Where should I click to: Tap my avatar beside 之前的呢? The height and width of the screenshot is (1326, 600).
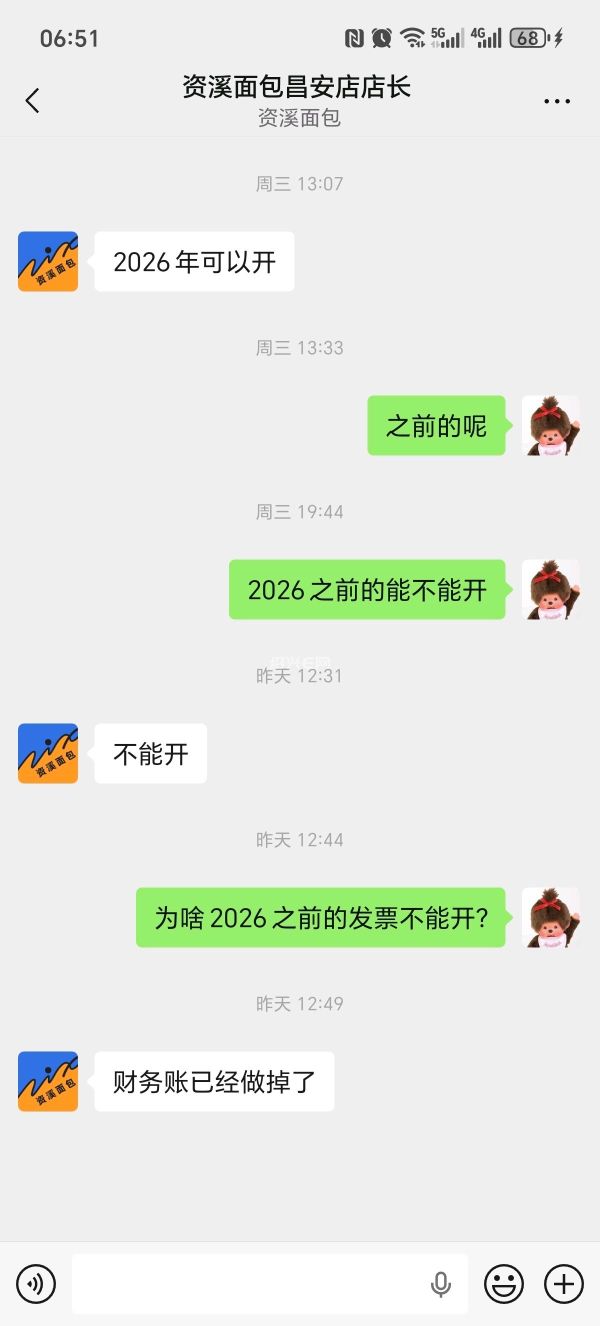pos(550,425)
